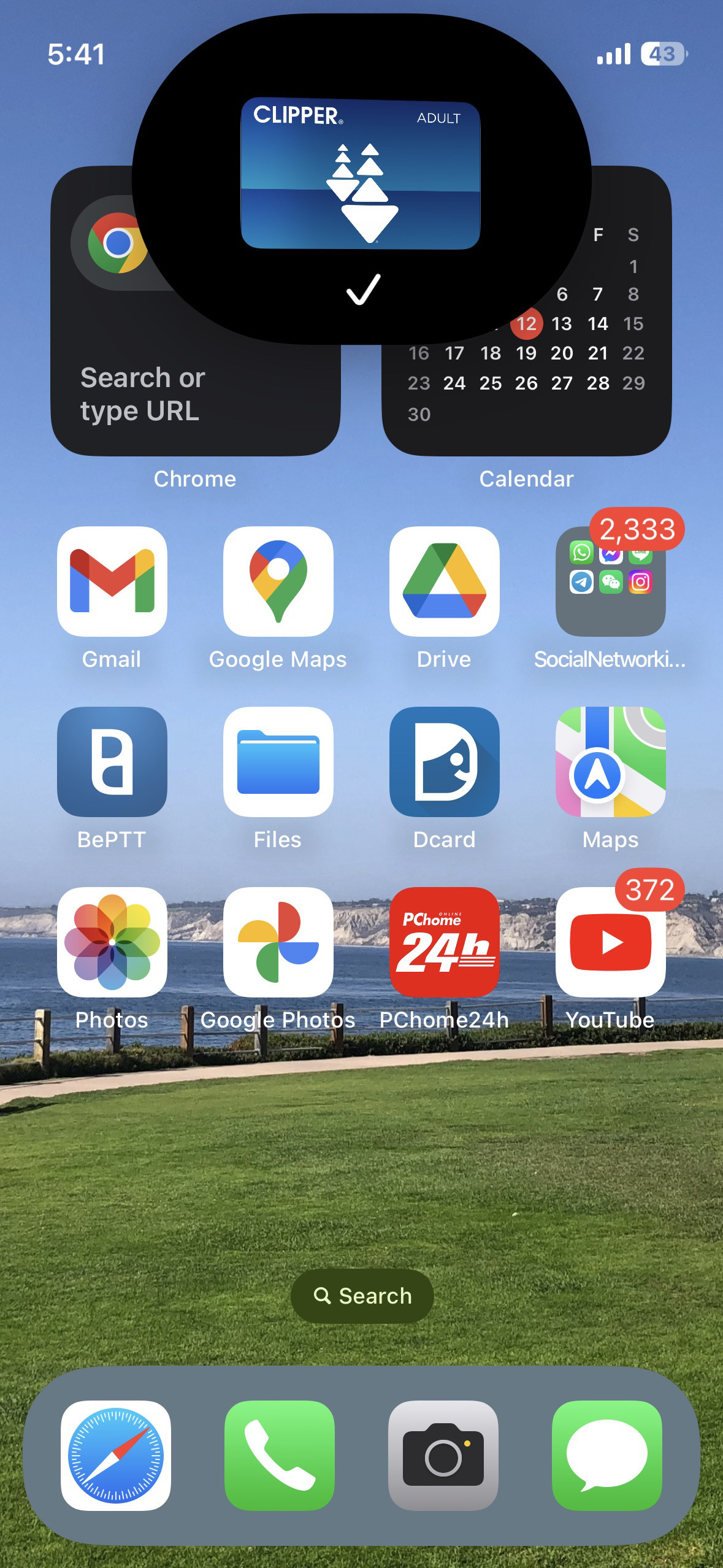Open PChome24h shopping app
Image resolution: width=723 pixels, height=1568 pixels.
pos(444,942)
